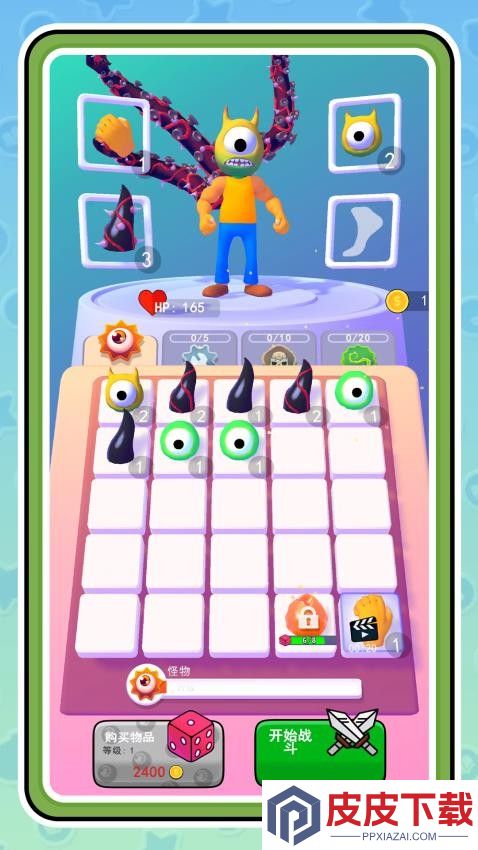Image resolution: width=478 pixels, height=850 pixels.
Task: Open the locked 0/10 skull tab
Action: pyautogui.click(x=279, y=348)
